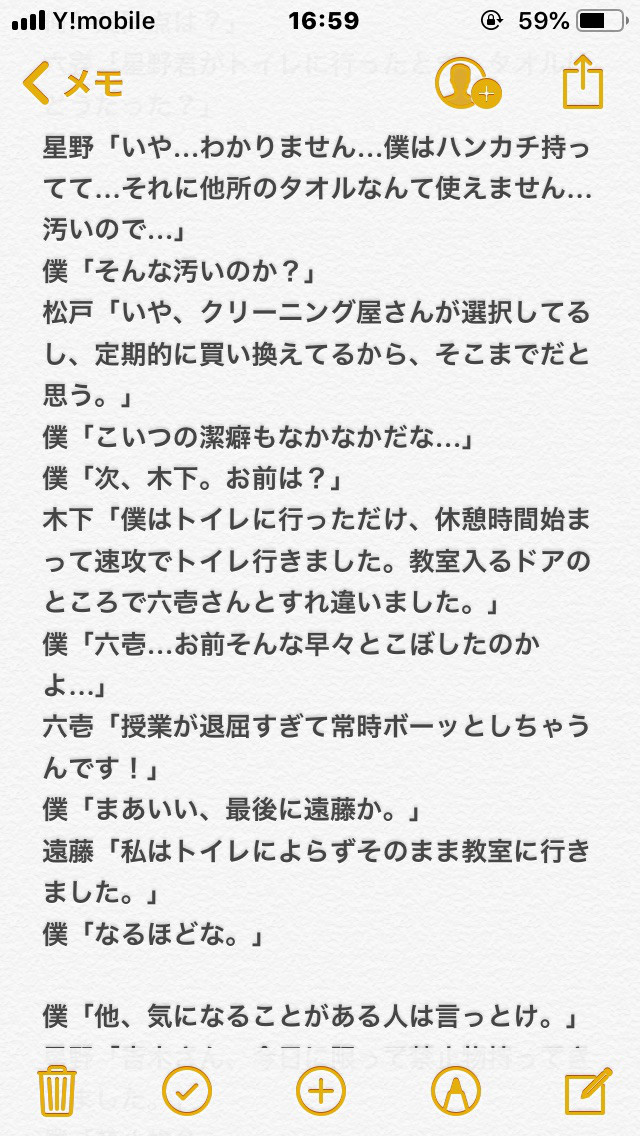Add a checklist to the note
640x1136 pixels.
pos(187,1090)
